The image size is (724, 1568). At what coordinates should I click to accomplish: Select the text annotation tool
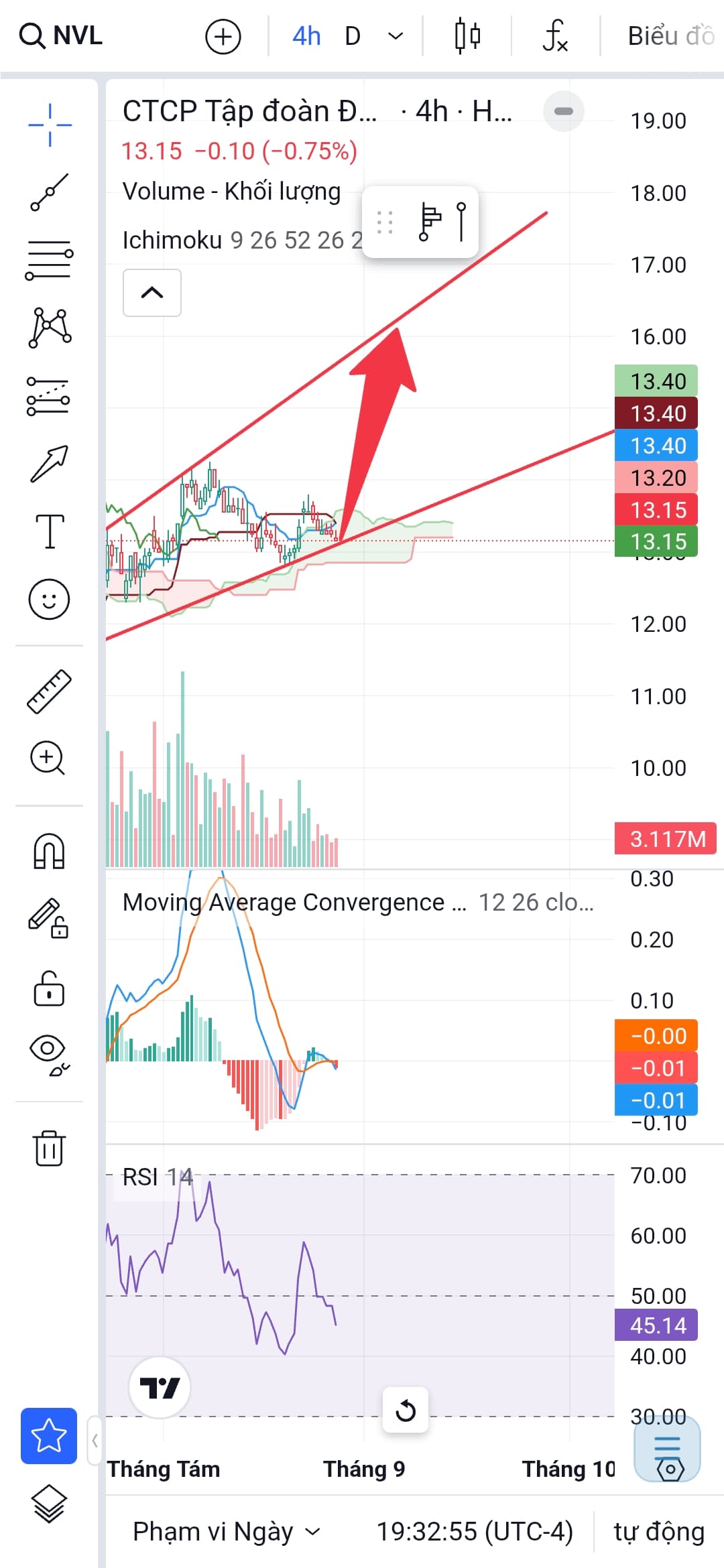pyautogui.click(x=49, y=531)
